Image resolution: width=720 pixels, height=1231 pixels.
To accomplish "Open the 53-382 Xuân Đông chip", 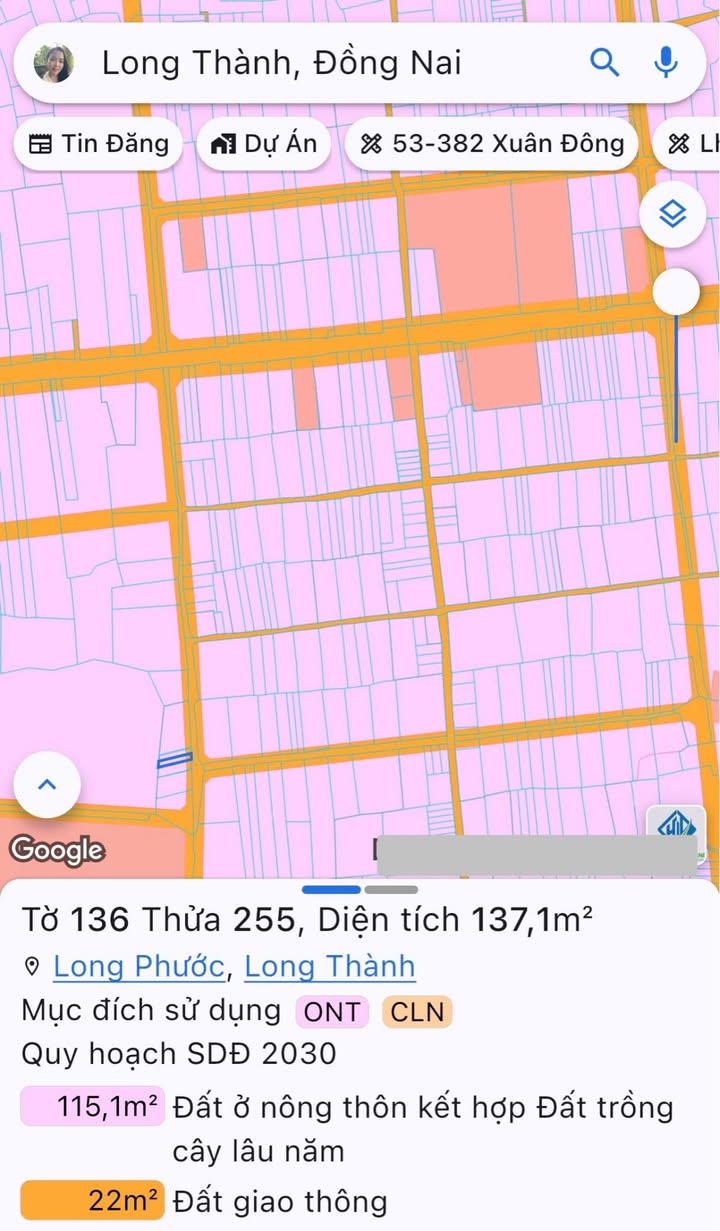I will 491,144.
